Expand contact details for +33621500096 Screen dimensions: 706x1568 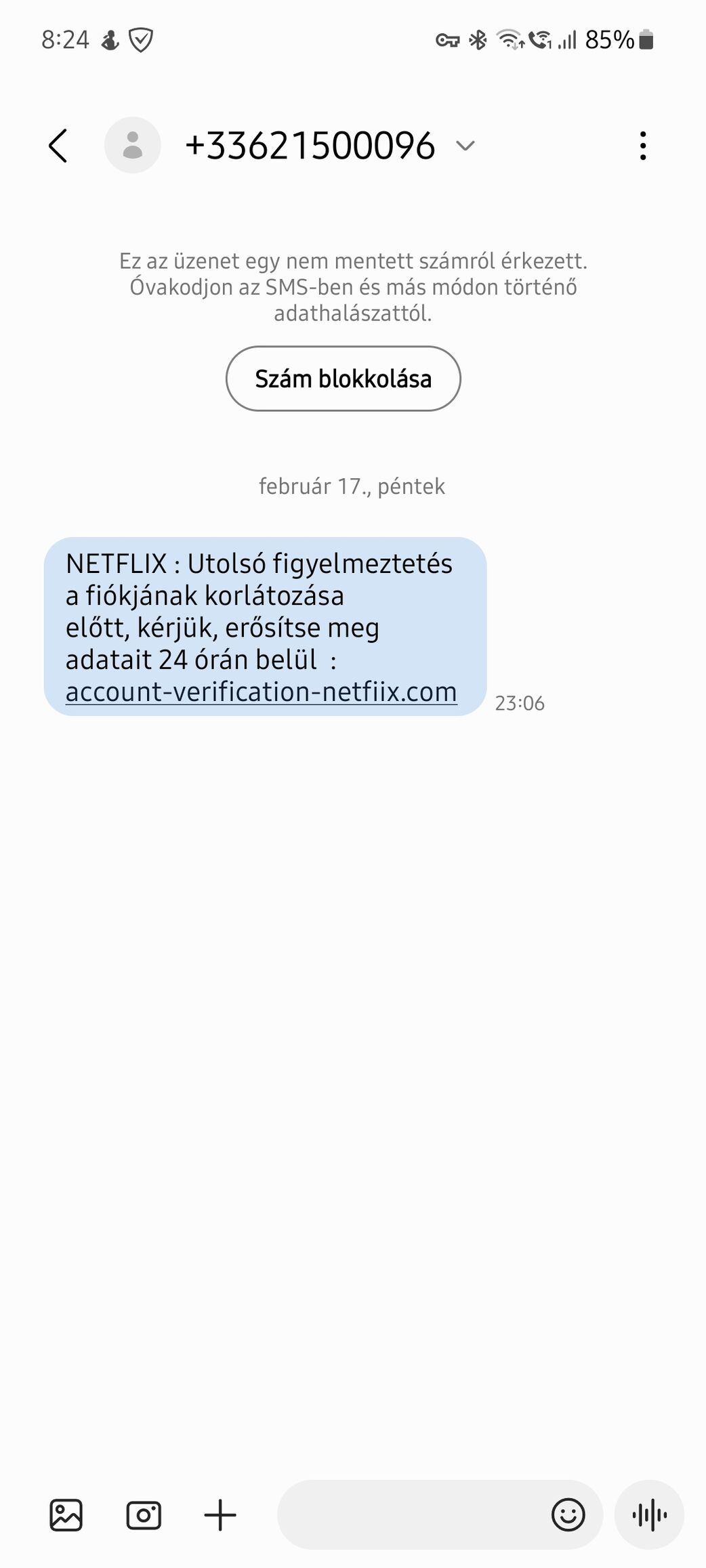(x=465, y=146)
